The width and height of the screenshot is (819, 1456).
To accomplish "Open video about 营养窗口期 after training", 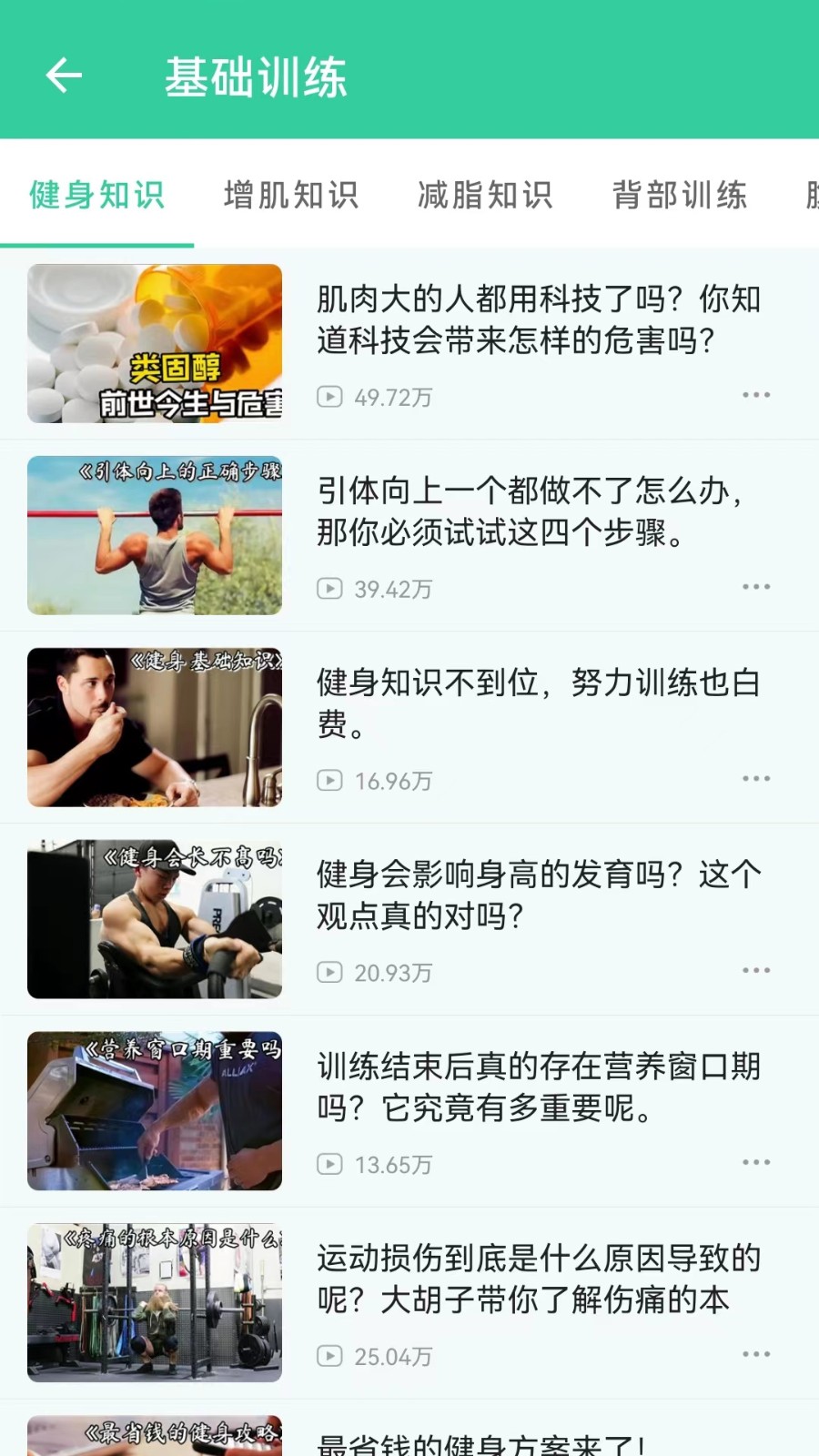I will point(537,1087).
